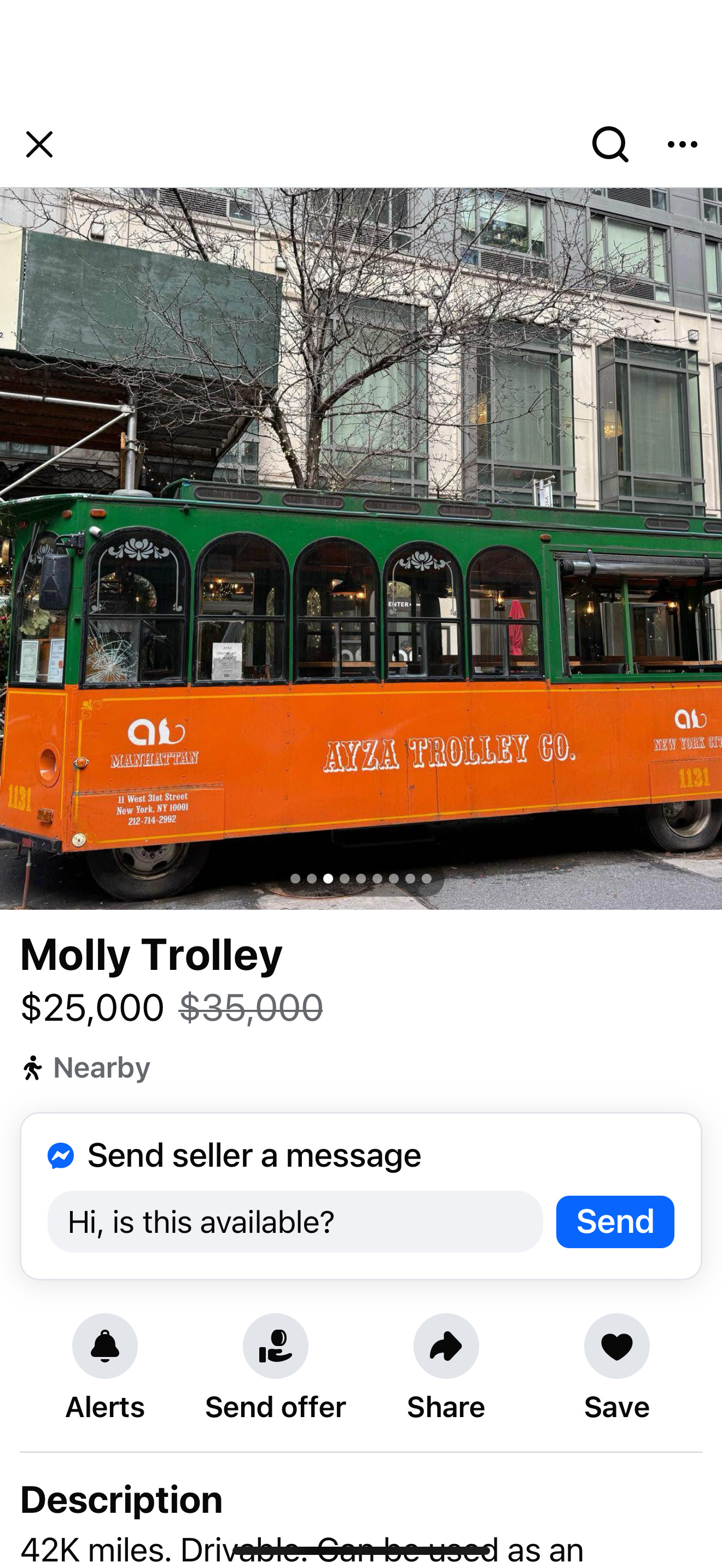This screenshot has width=722, height=1568.
Task: Share this Molly Trolley listing
Action: coord(446,1347)
